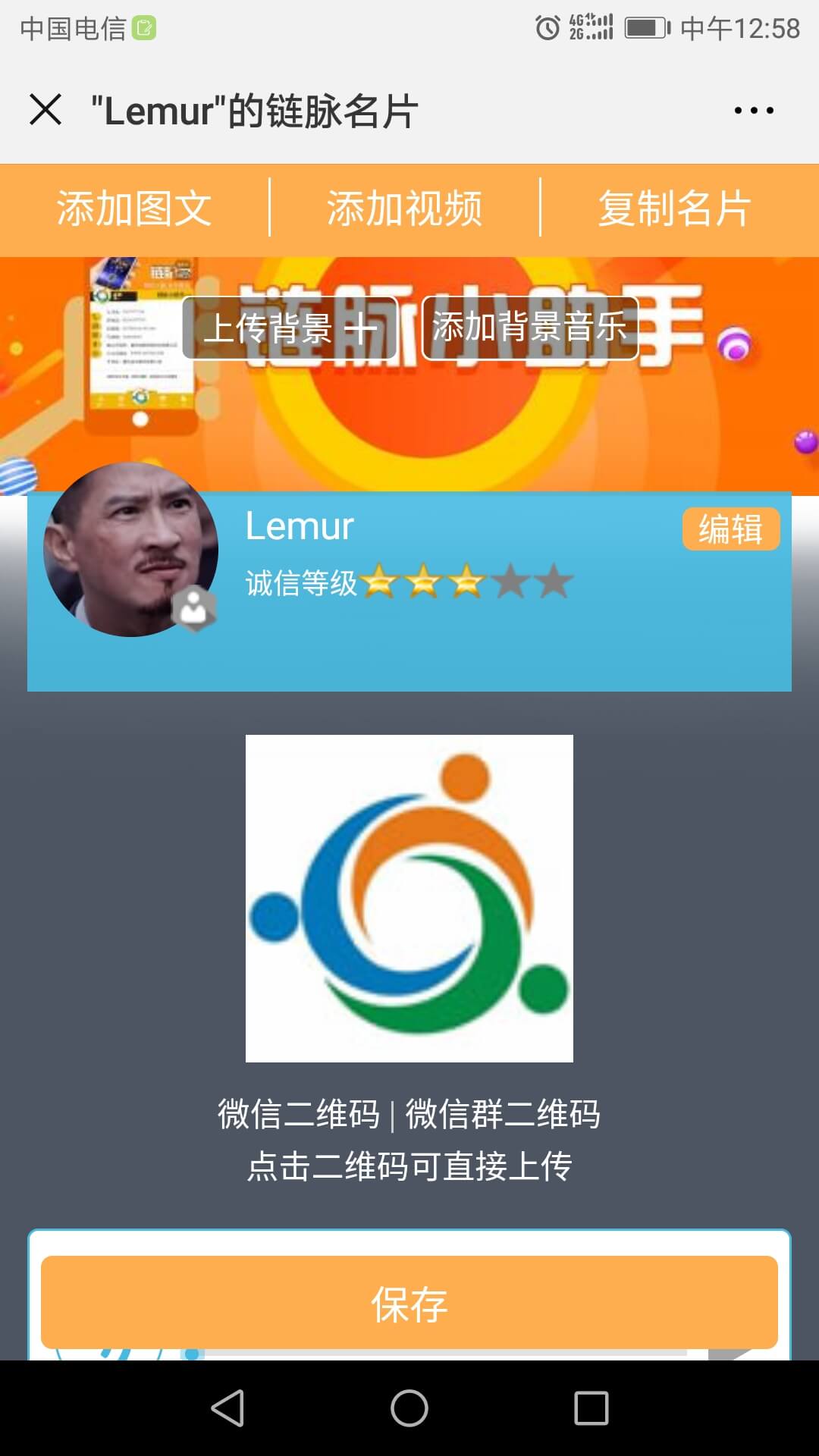Viewport: 819px width, 1456px height.
Task: Open the three-dot overflow menu
Action: pos(753,111)
